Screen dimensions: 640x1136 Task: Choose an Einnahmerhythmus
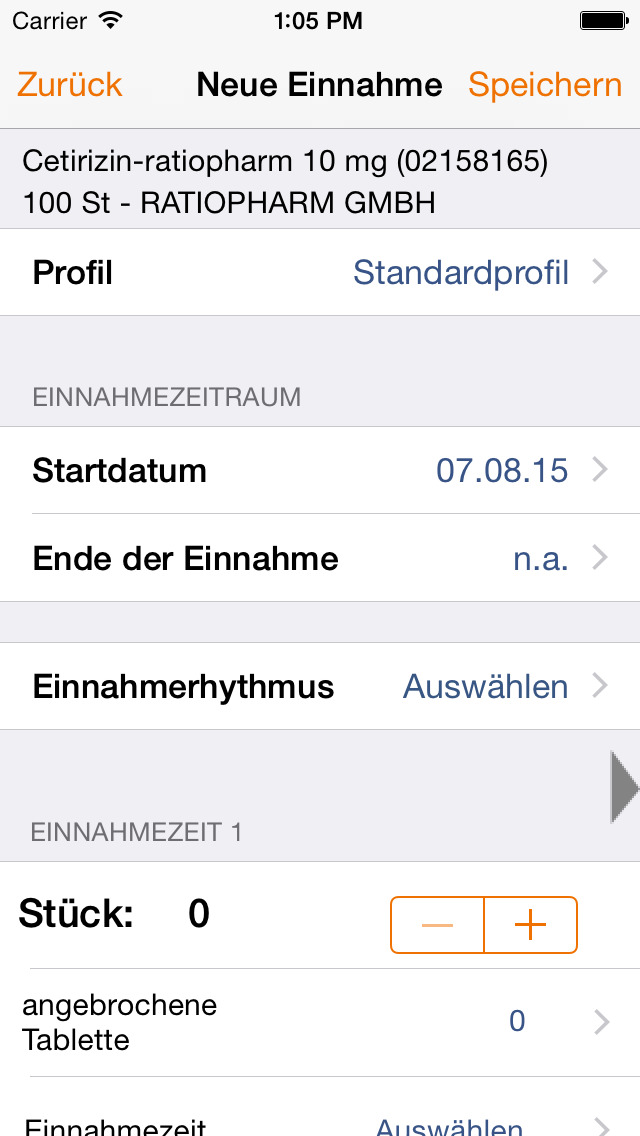pos(320,686)
